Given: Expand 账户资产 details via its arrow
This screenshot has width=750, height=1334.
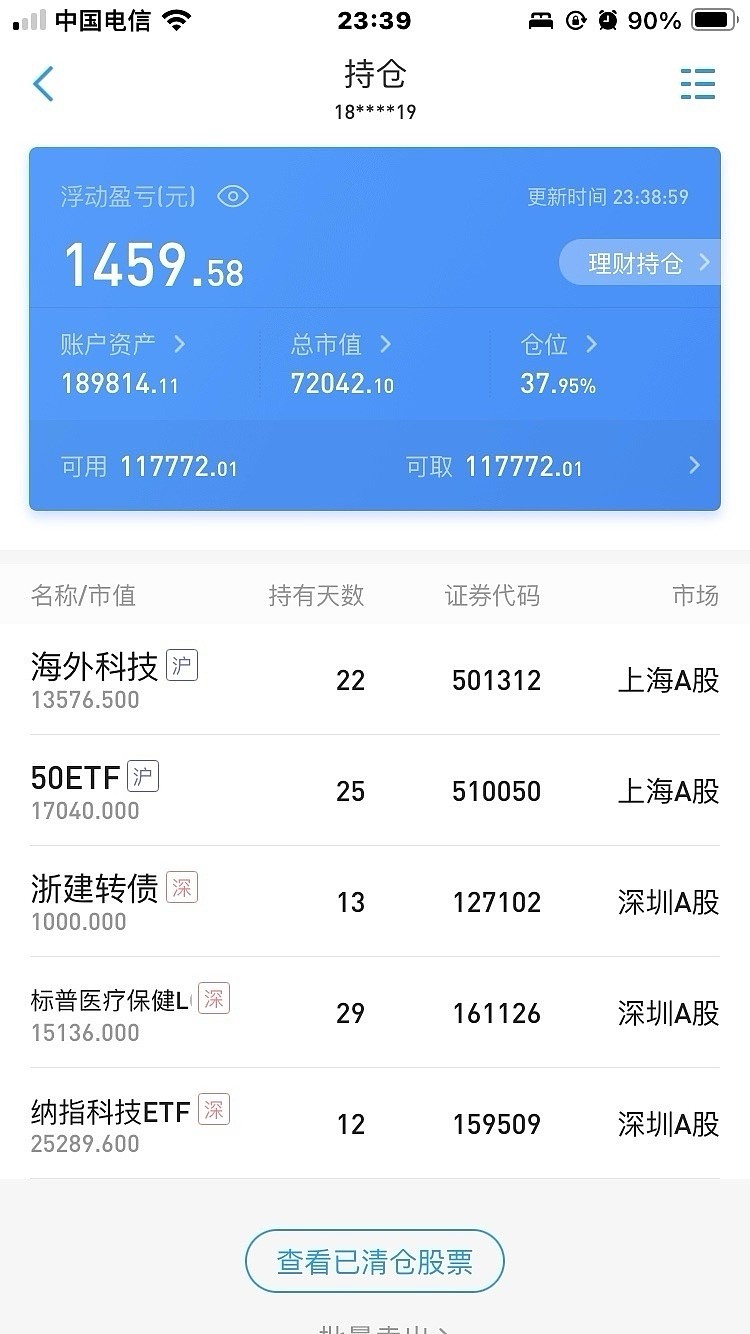Looking at the screenshot, I should pos(181,344).
